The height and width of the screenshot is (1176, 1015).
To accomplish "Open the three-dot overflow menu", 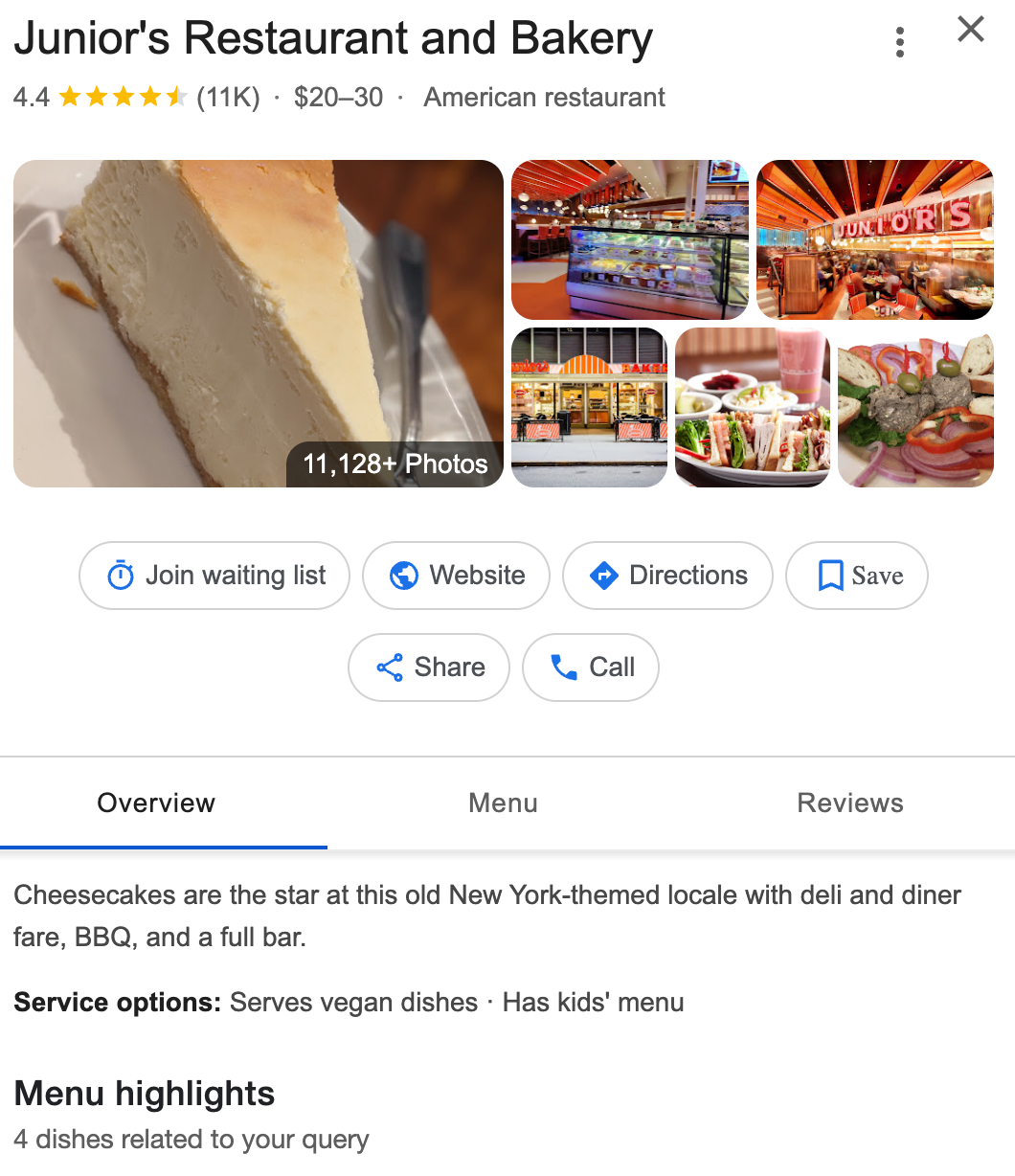I will [899, 42].
